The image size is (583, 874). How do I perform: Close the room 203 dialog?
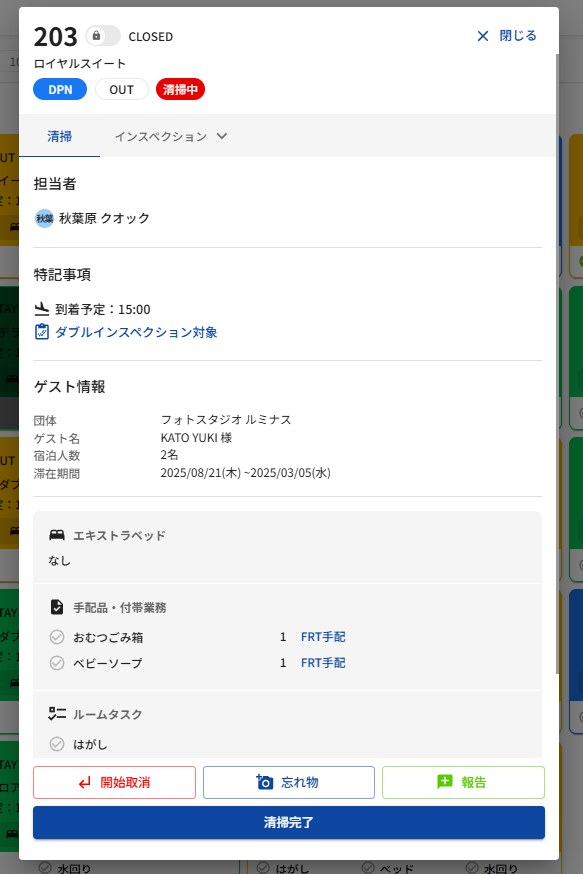coord(507,36)
